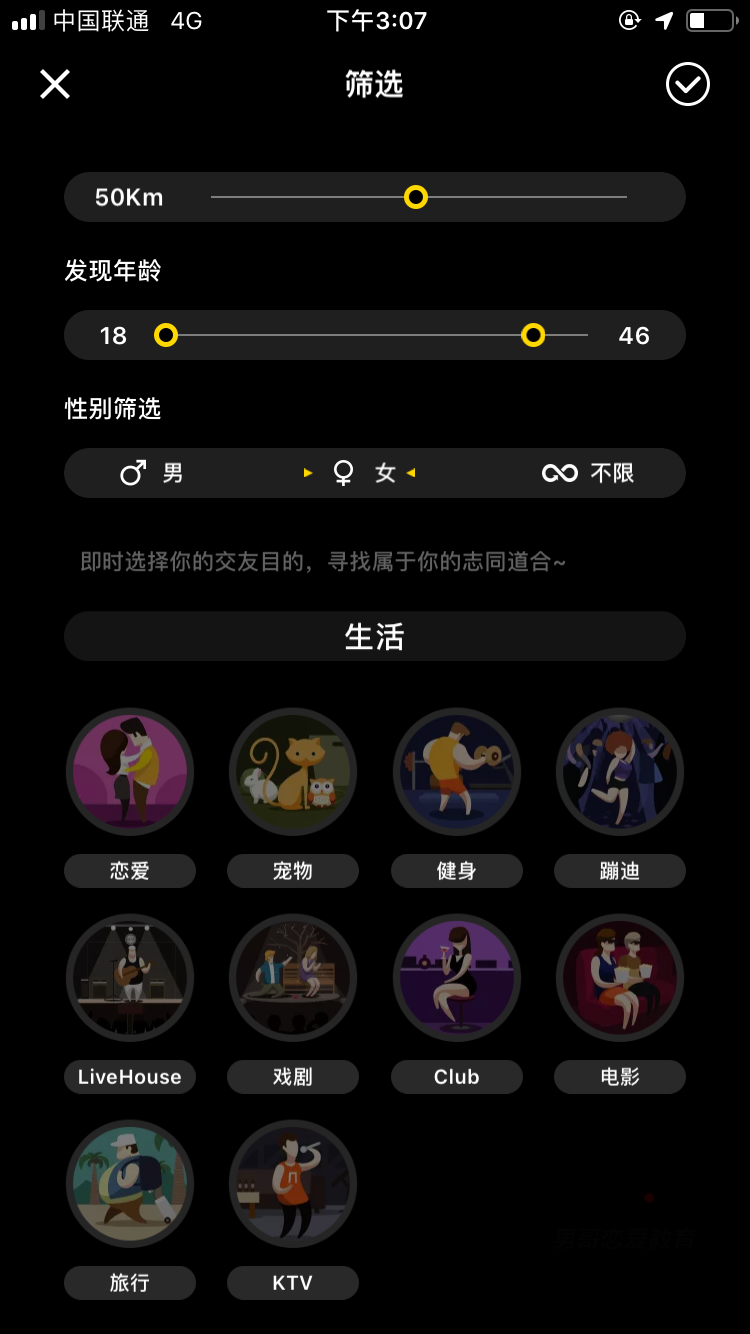Viewport: 750px width, 1334px height.
Task: Select the 电影 movie icon
Action: point(619,978)
